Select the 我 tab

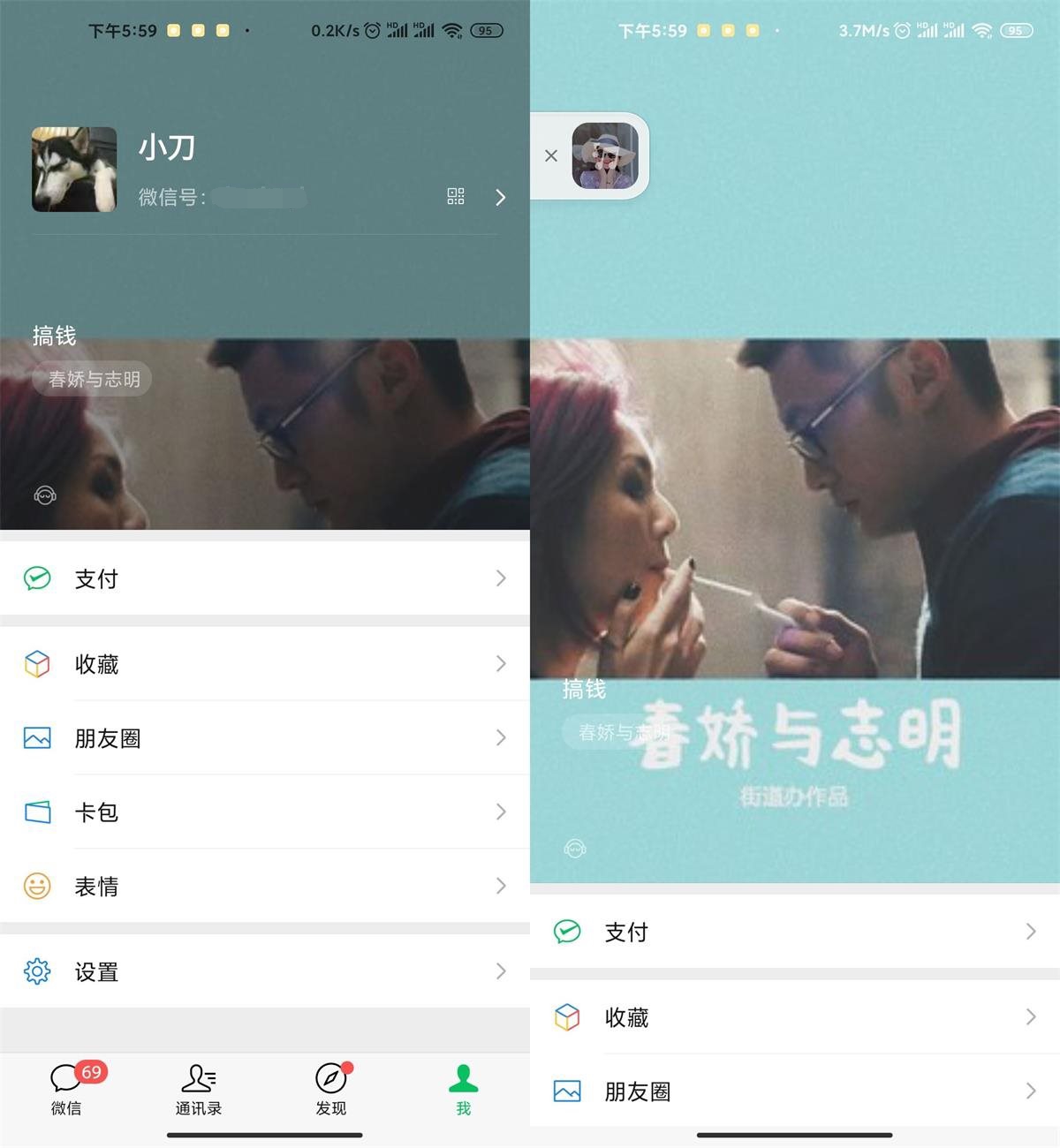[463, 1089]
